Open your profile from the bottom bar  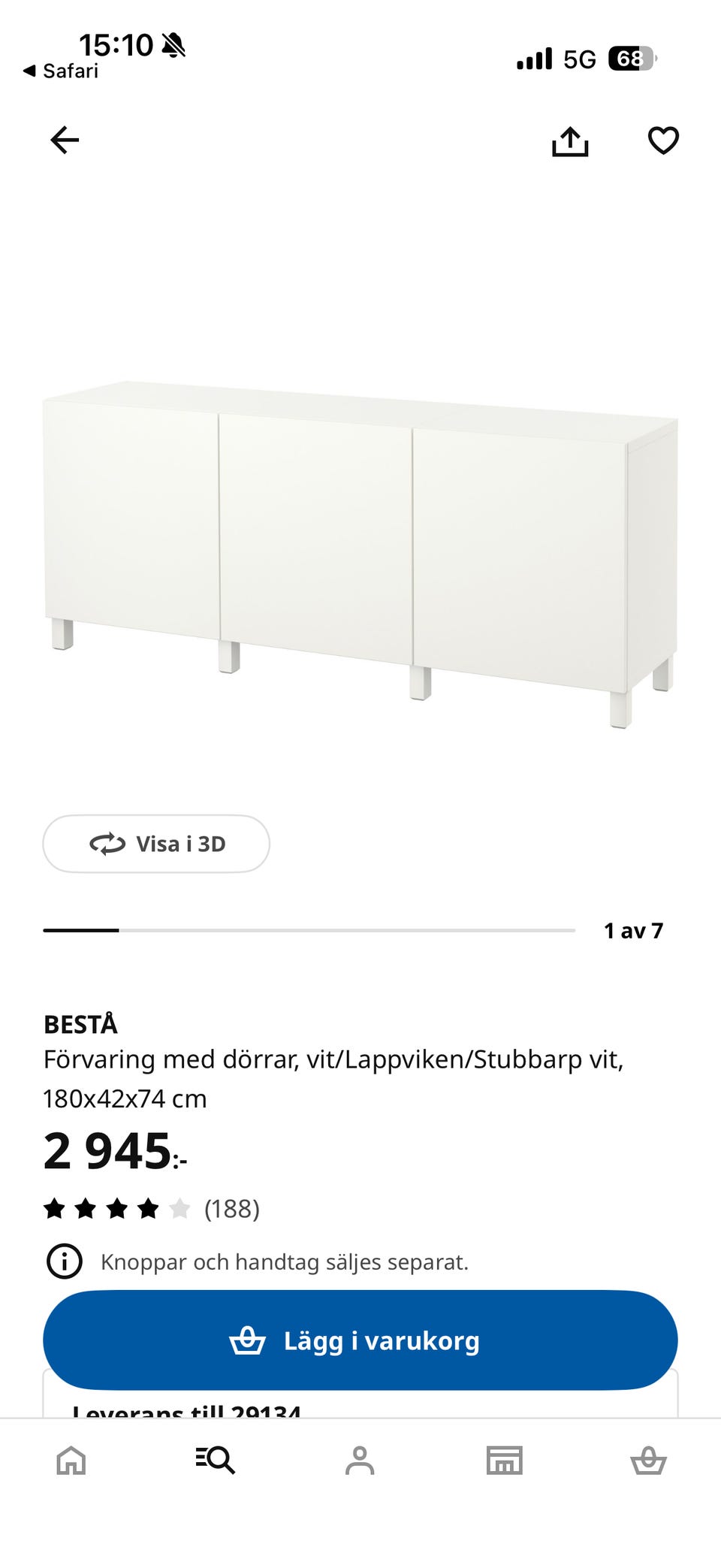(x=360, y=1460)
